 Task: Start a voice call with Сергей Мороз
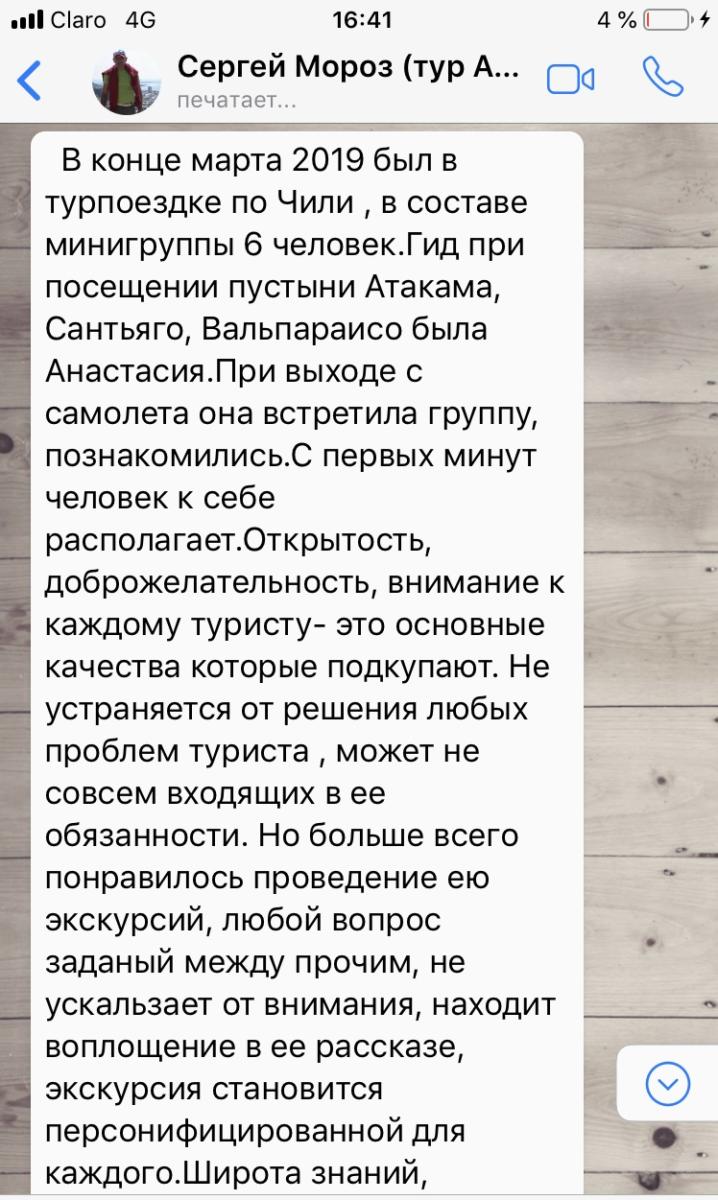[662, 78]
